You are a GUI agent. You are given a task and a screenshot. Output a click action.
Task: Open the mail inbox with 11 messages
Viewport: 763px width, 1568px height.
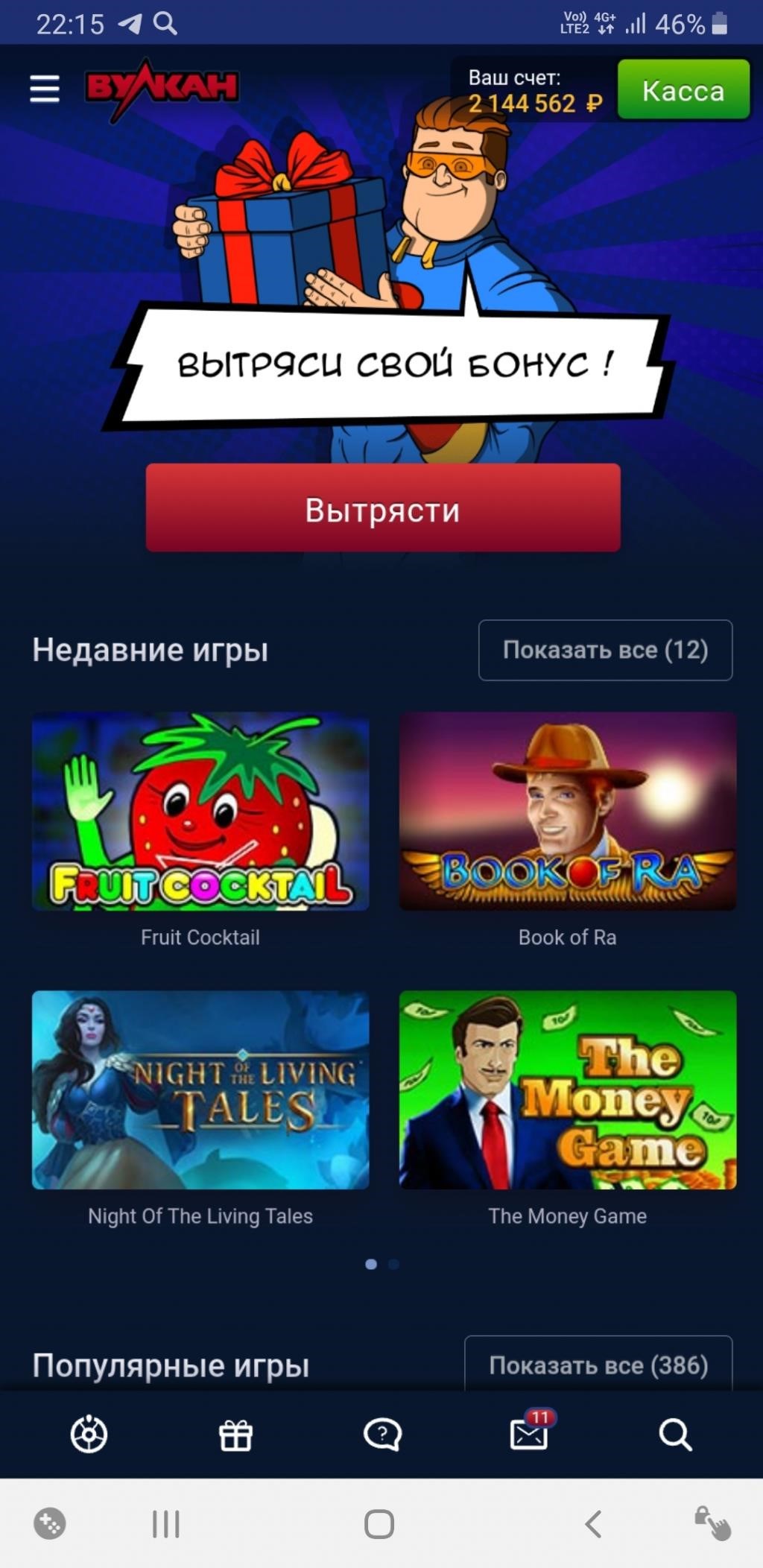[x=529, y=1434]
